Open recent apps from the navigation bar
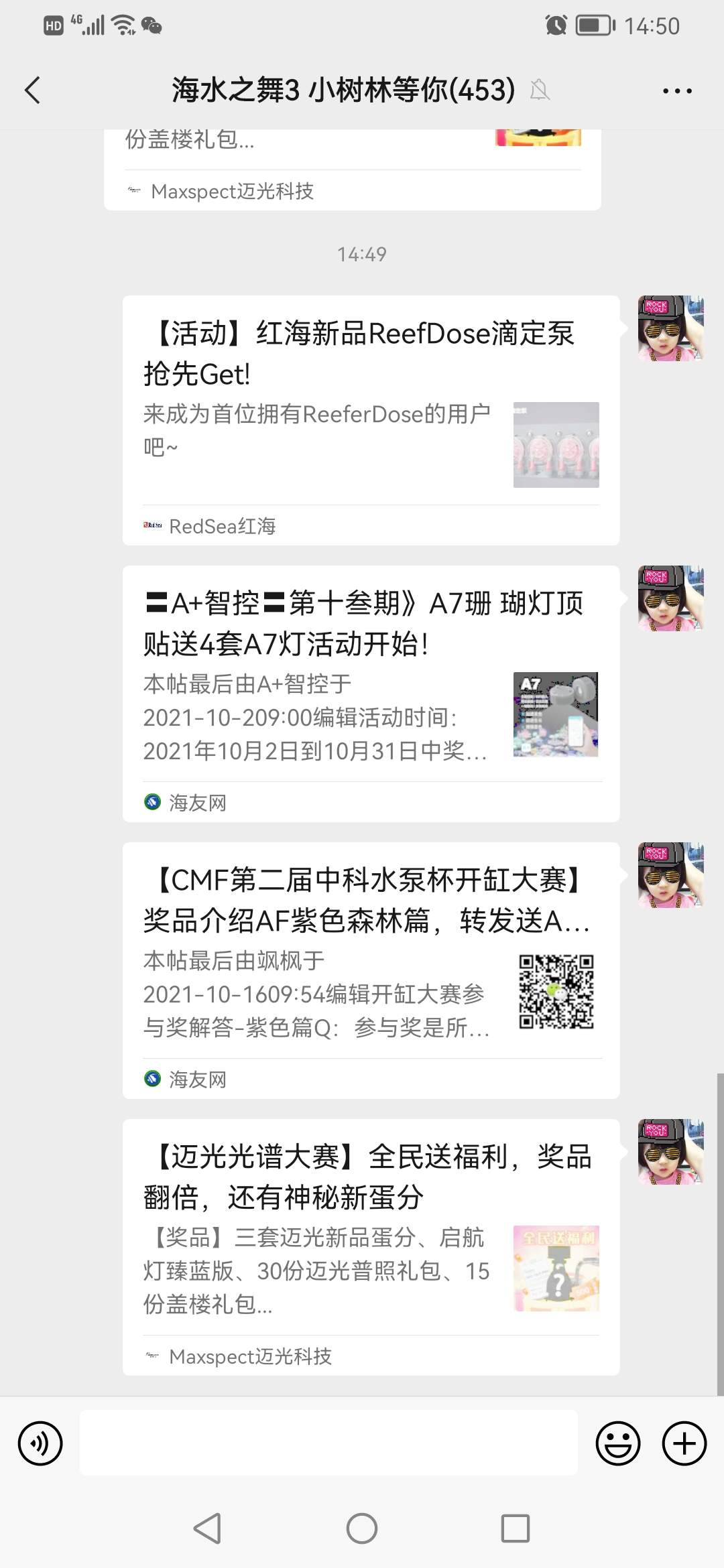This screenshot has width=724, height=1568. [515, 1528]
